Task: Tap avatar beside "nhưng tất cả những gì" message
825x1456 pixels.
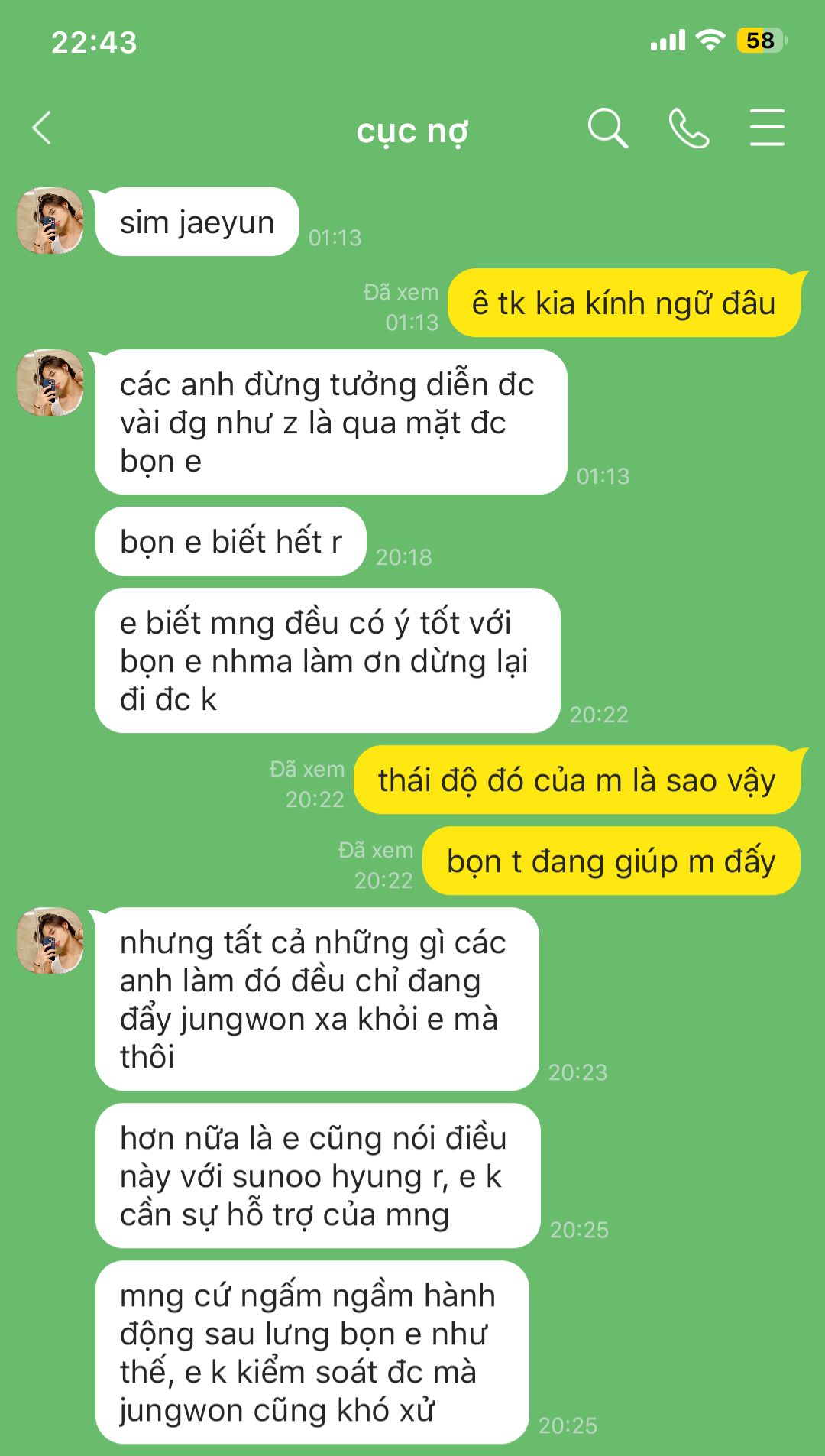Action: pyautogui.click(x=50, y=941)
